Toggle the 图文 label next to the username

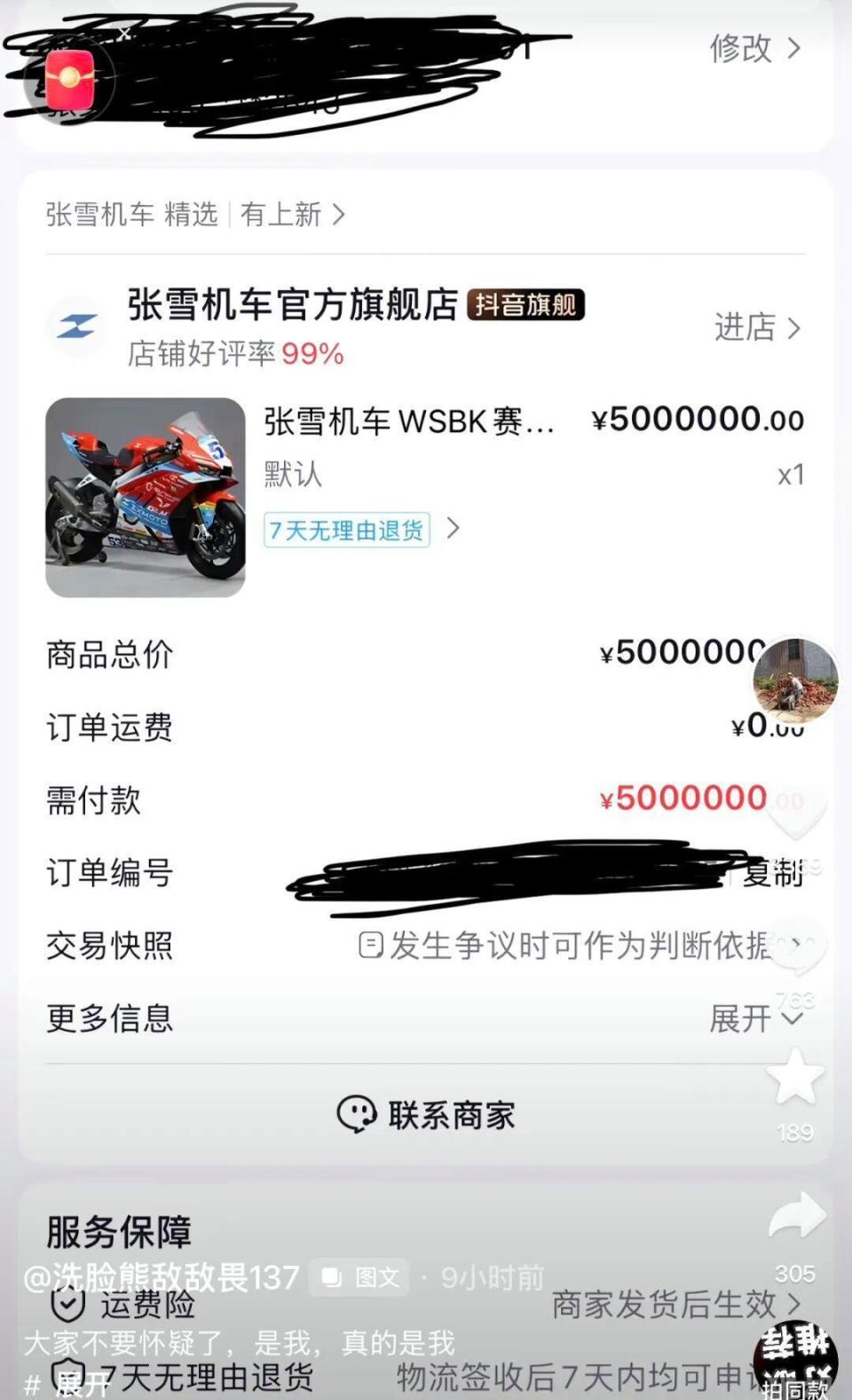tap(358, 1278)
